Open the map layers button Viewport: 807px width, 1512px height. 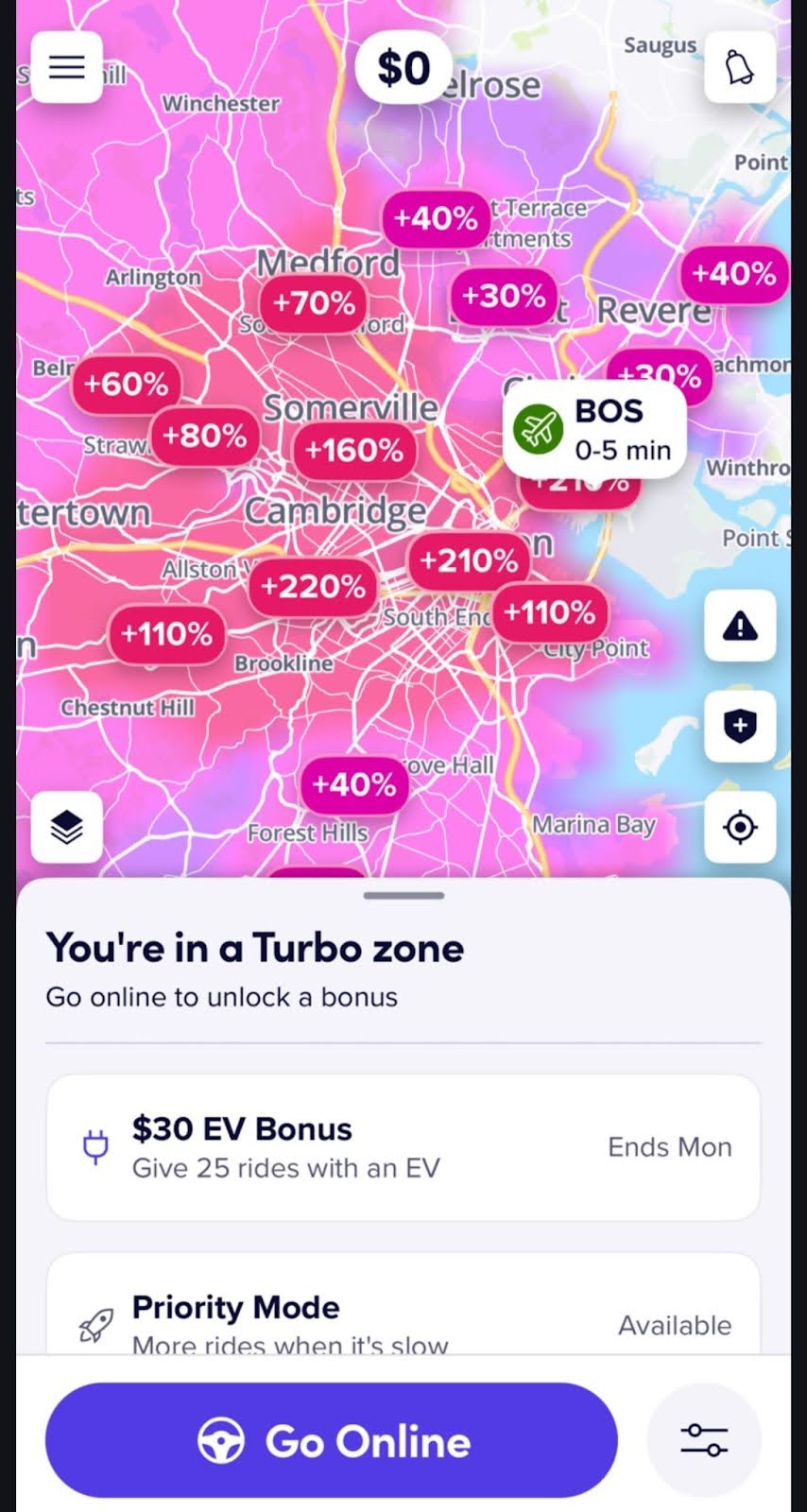click(66, 827)
